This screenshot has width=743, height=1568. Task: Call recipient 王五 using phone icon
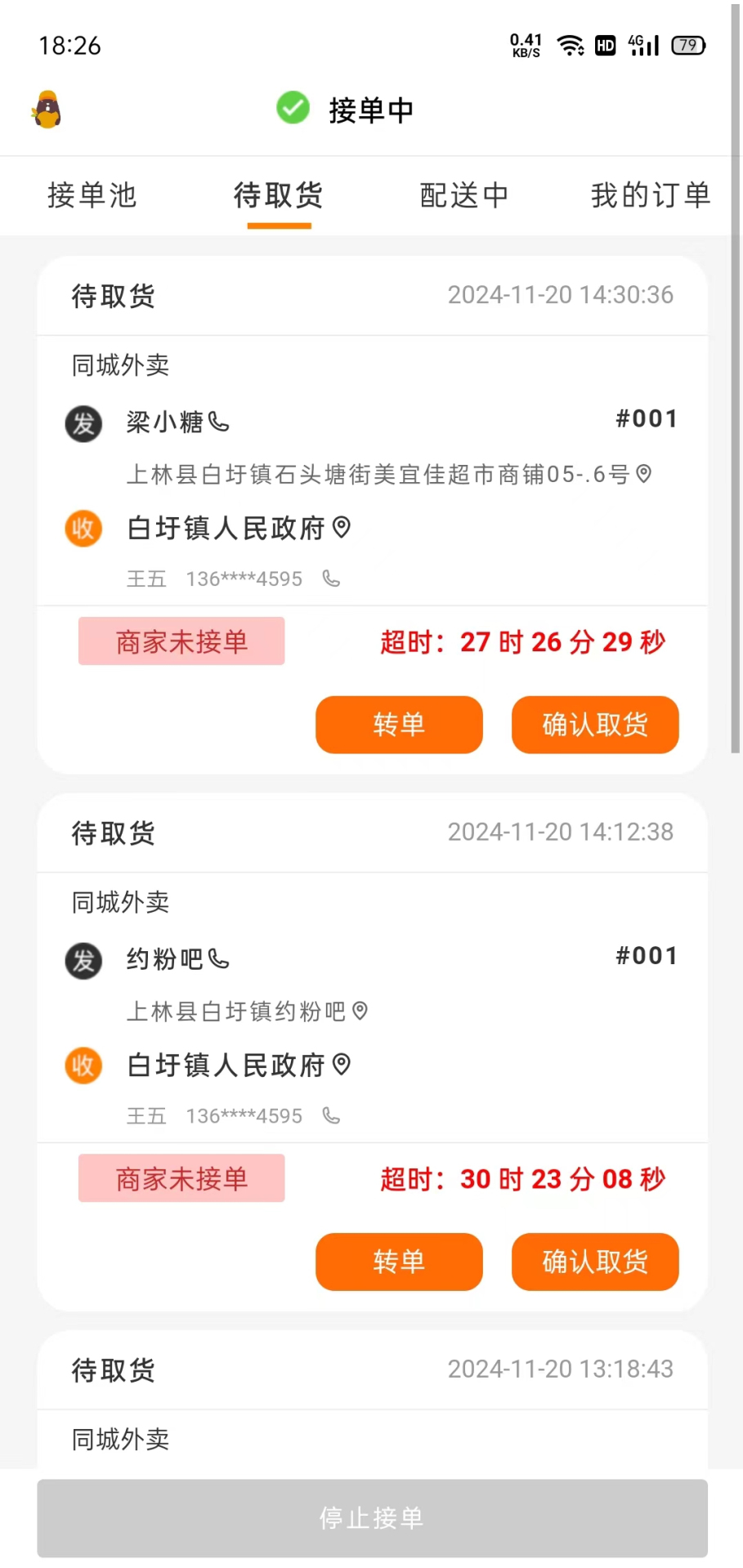pyautogui.click(x=330, y=579)
